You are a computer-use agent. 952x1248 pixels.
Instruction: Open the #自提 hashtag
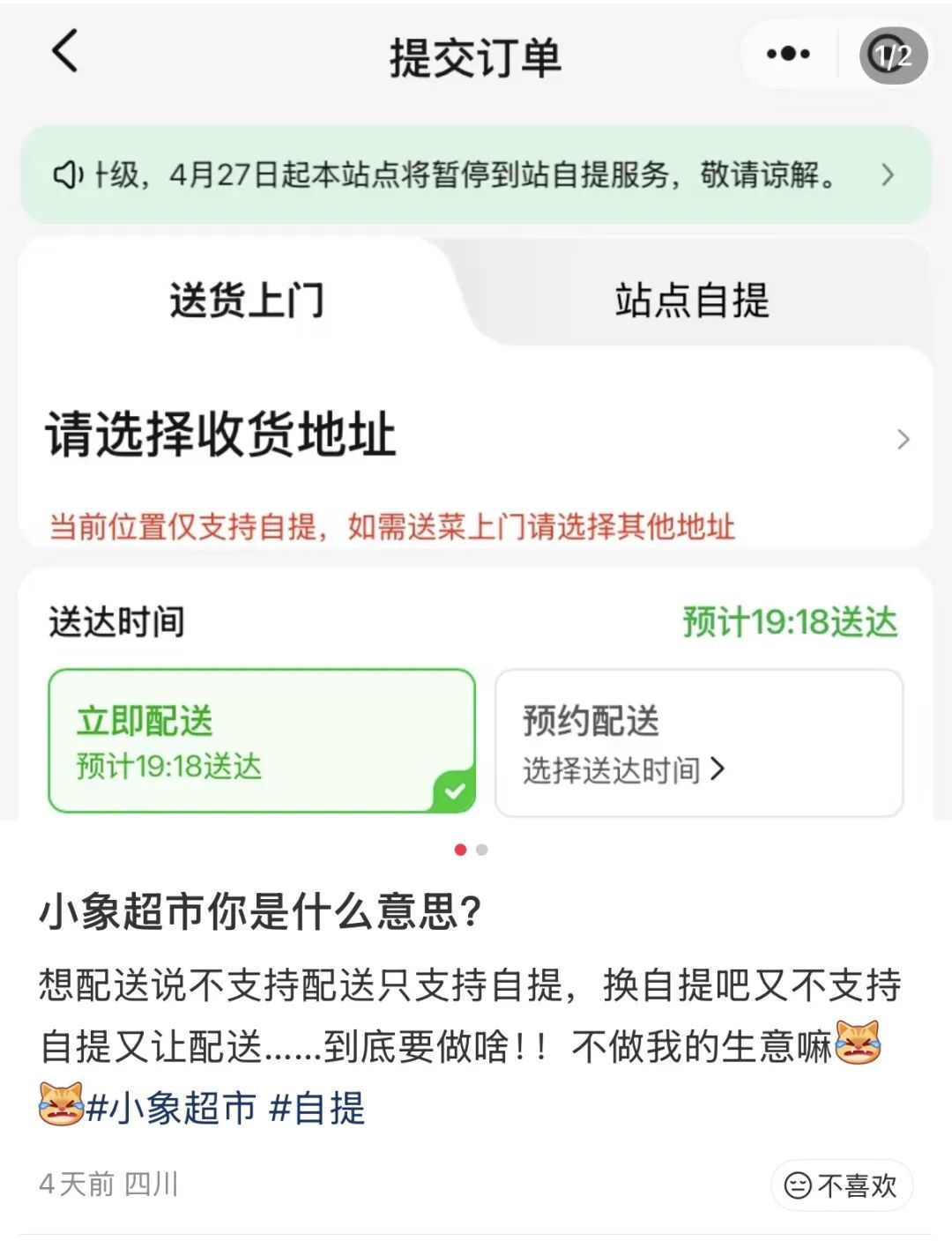click(x=317, y=1108)
